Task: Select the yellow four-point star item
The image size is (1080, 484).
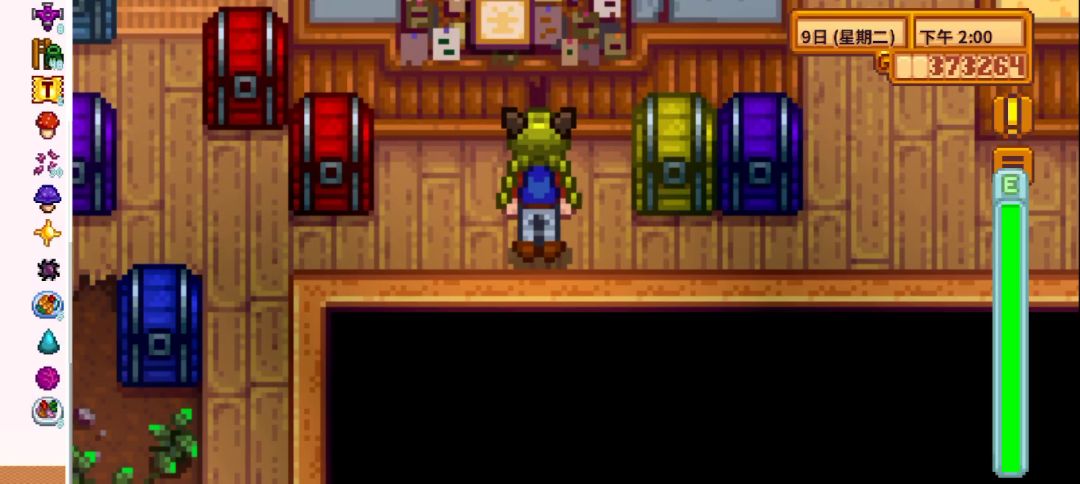Action: [x=47, y=233]
